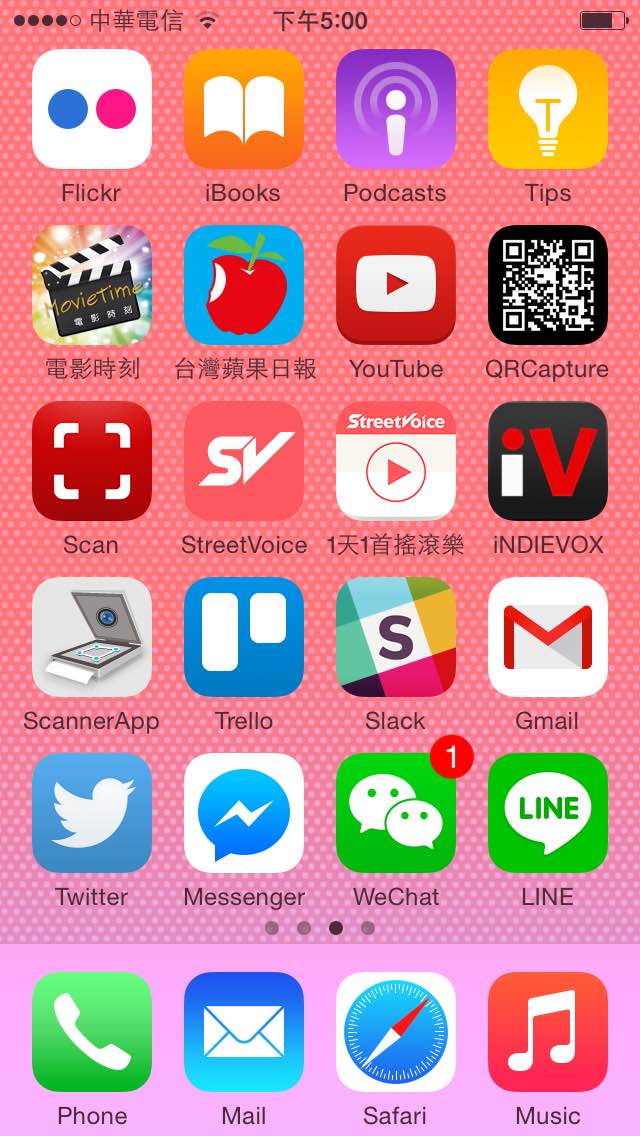The image size is (640, 1136).
Task: Open the Flickr app
Action: [x=92, y=109]
